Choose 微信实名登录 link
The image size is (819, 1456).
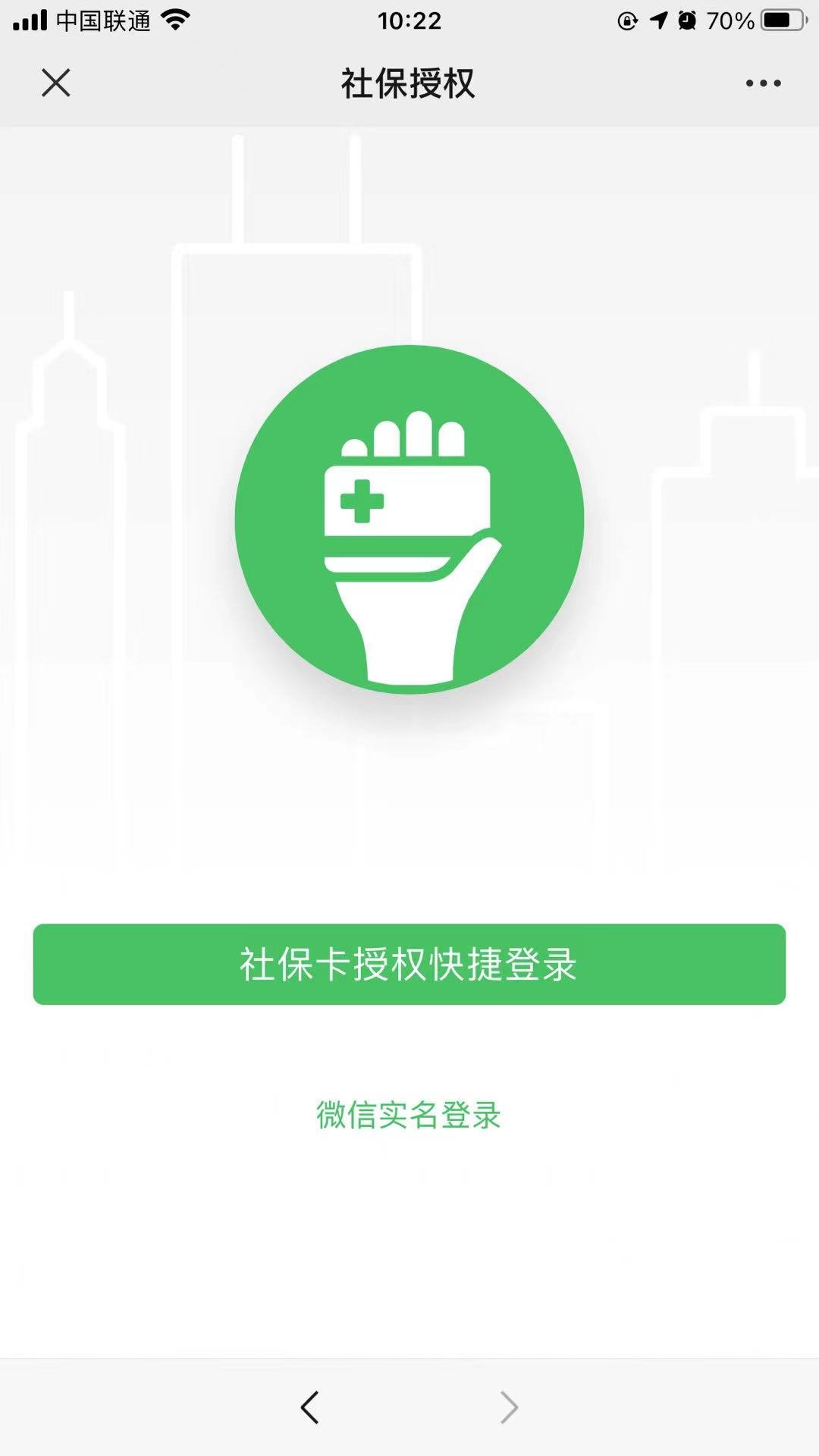coord(409,1115)
